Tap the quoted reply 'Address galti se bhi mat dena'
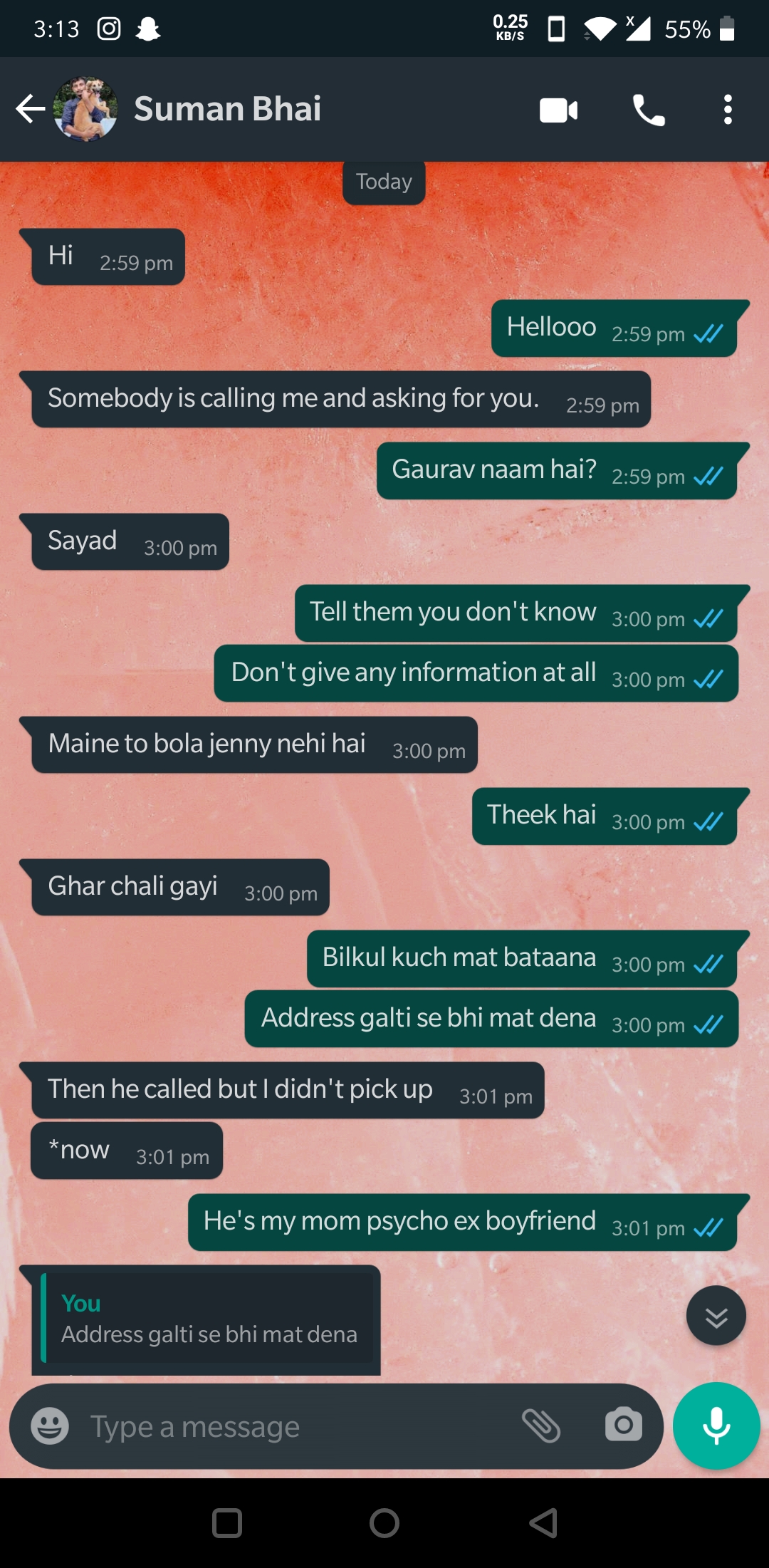Image resolution: width=769 pixels, height=1568 pixels. tap(209, 1319)
